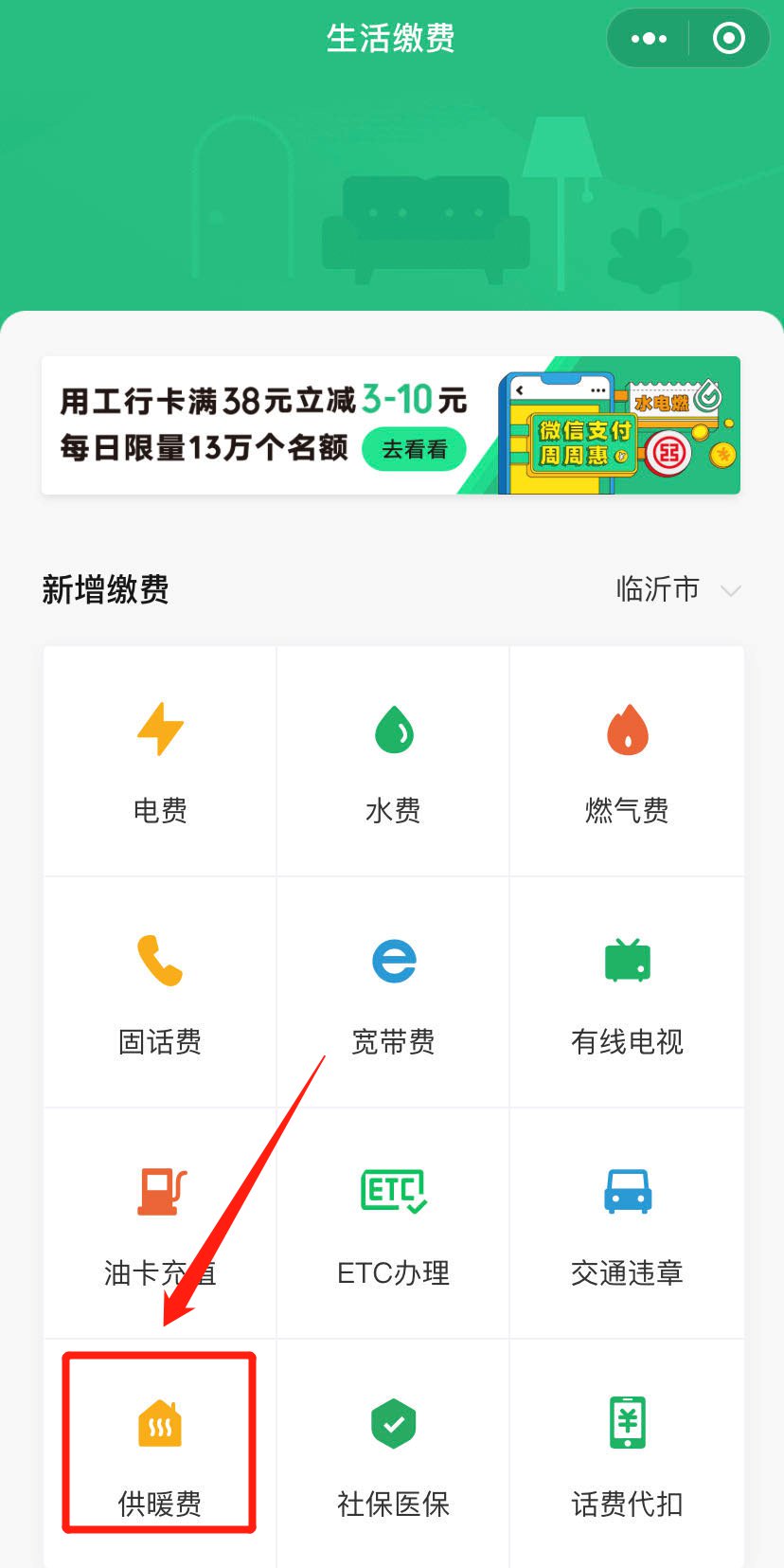This screenshot has height=1568, width=784.
Task: Go to 宽带费 payment
Action: (393, 992)
